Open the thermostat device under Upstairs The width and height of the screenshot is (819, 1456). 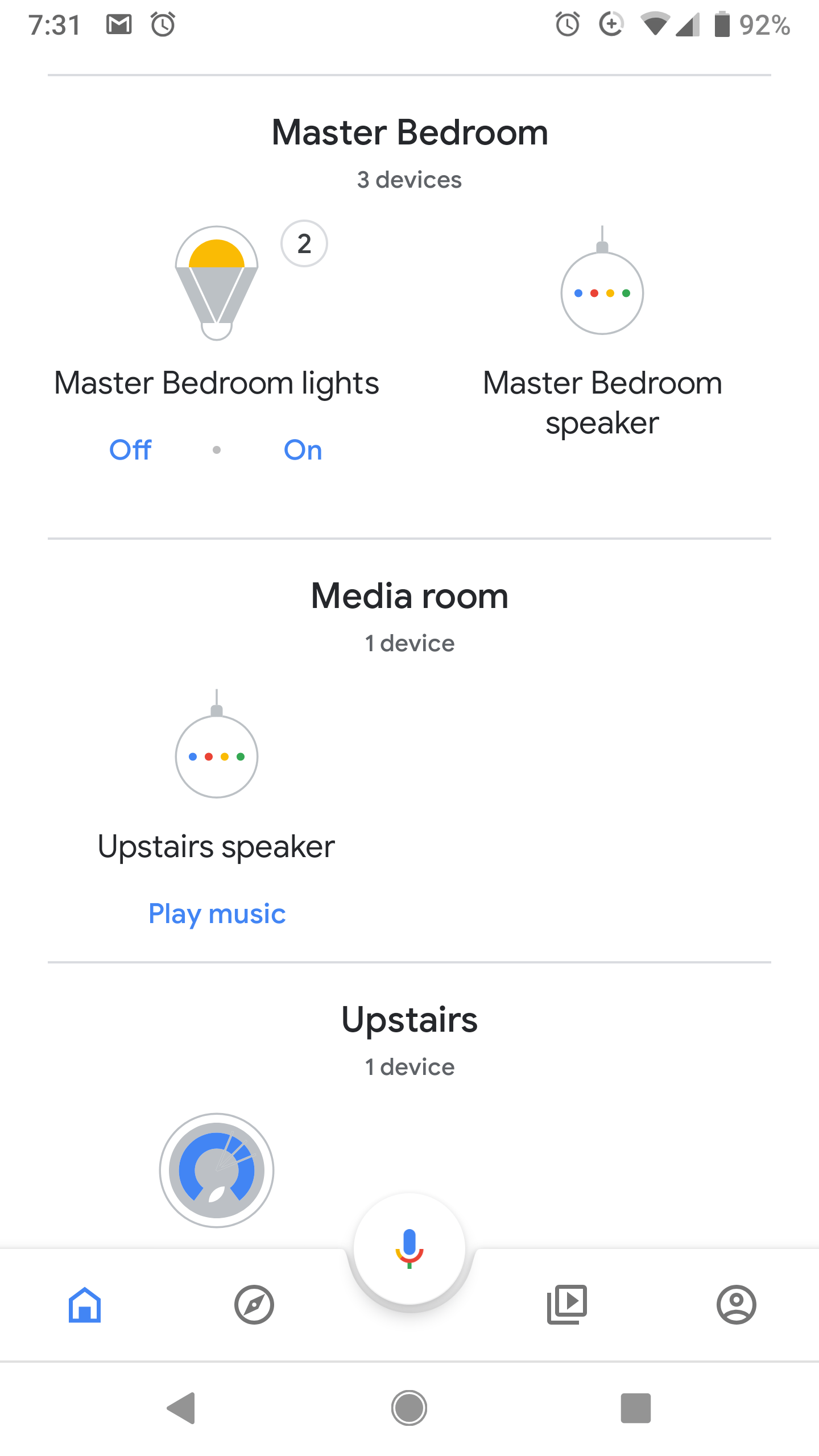pos(216,1170)
